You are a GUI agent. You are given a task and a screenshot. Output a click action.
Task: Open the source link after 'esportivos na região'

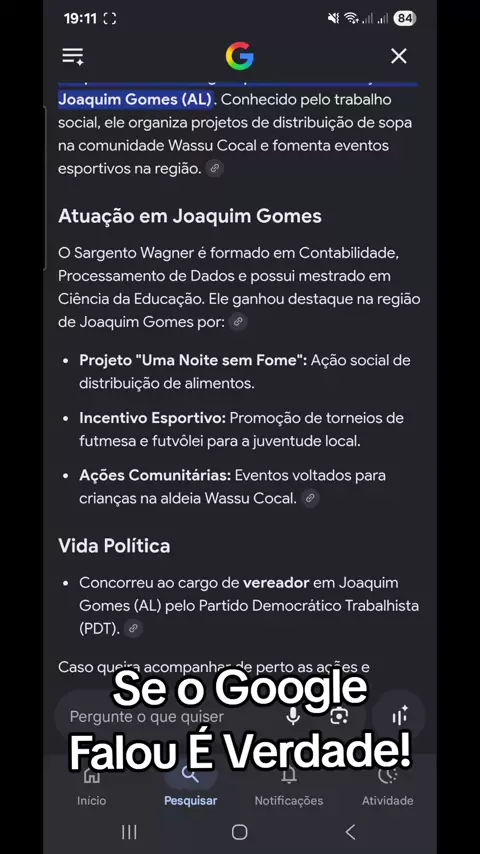pyautogui.click(x=215, y=168)
